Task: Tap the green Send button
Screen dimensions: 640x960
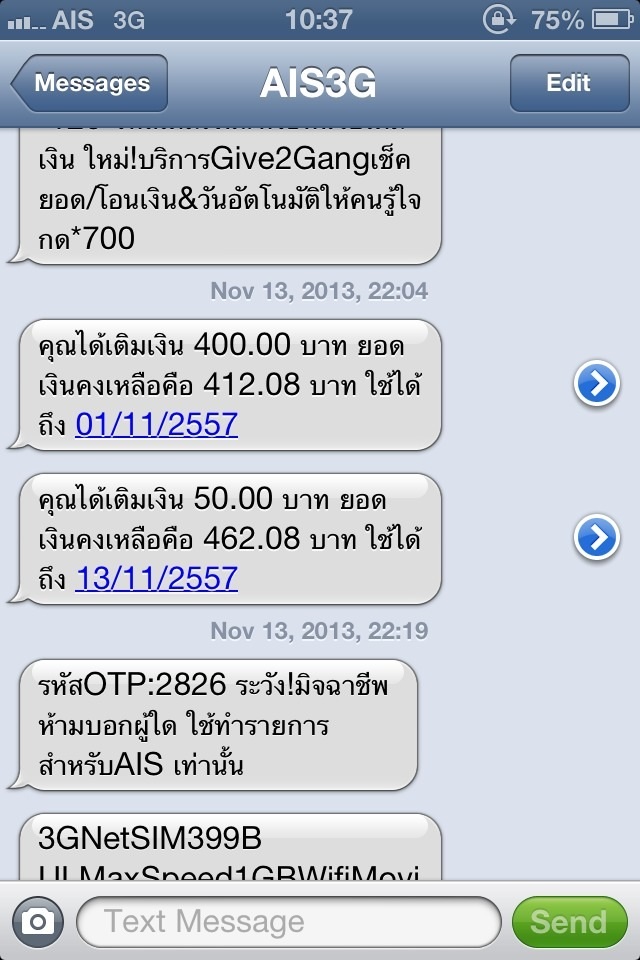Action: point(570,922)
